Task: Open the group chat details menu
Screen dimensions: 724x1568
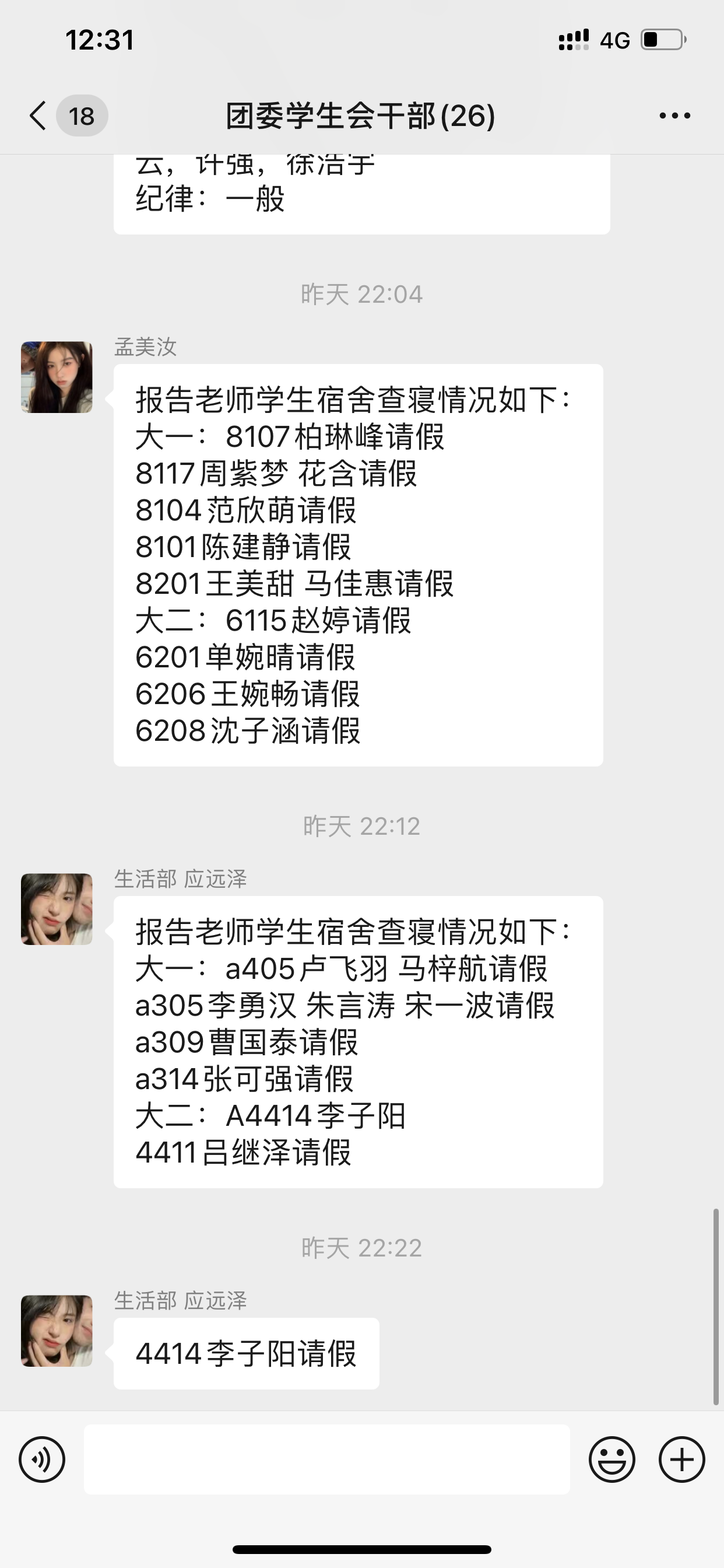Action: tap(674, 116)
